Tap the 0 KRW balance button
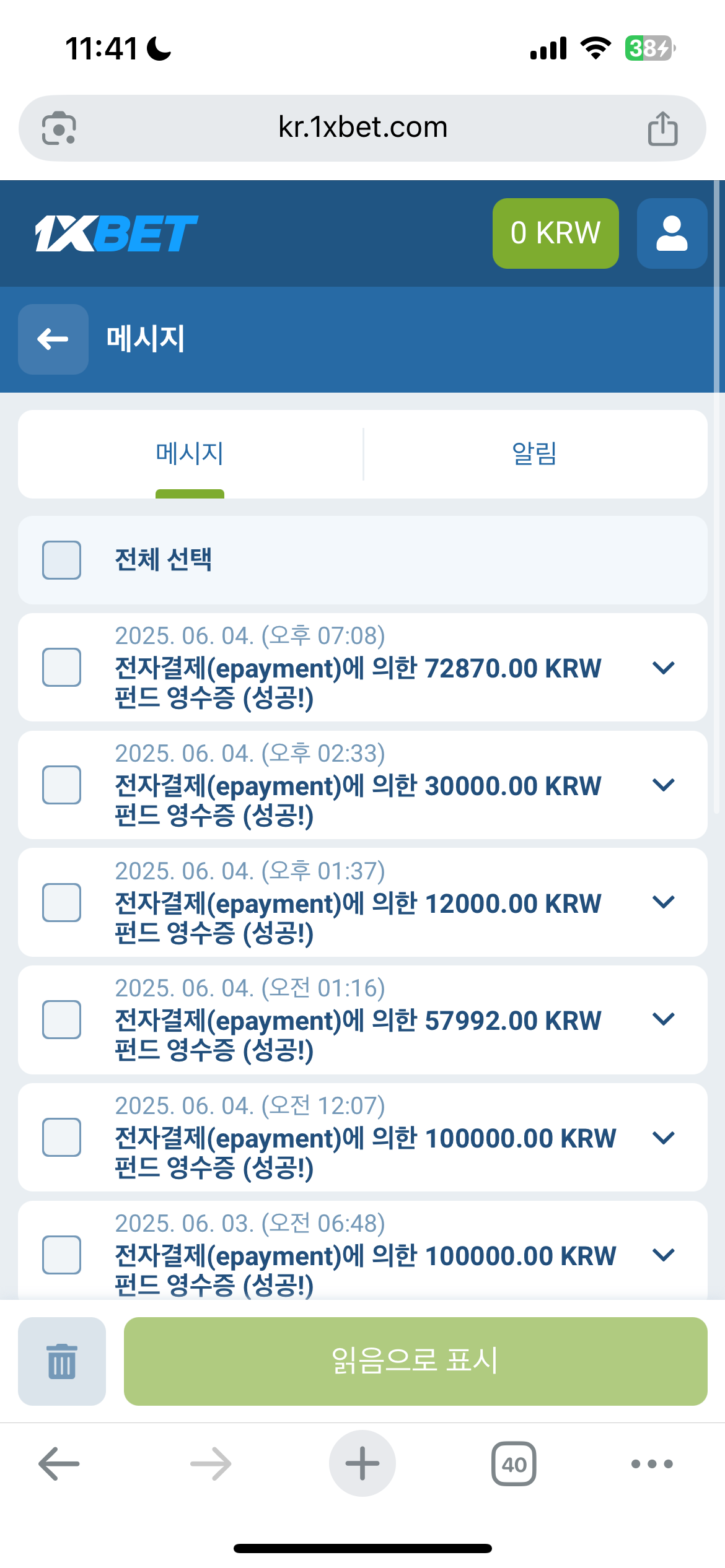 pos(555,233)
